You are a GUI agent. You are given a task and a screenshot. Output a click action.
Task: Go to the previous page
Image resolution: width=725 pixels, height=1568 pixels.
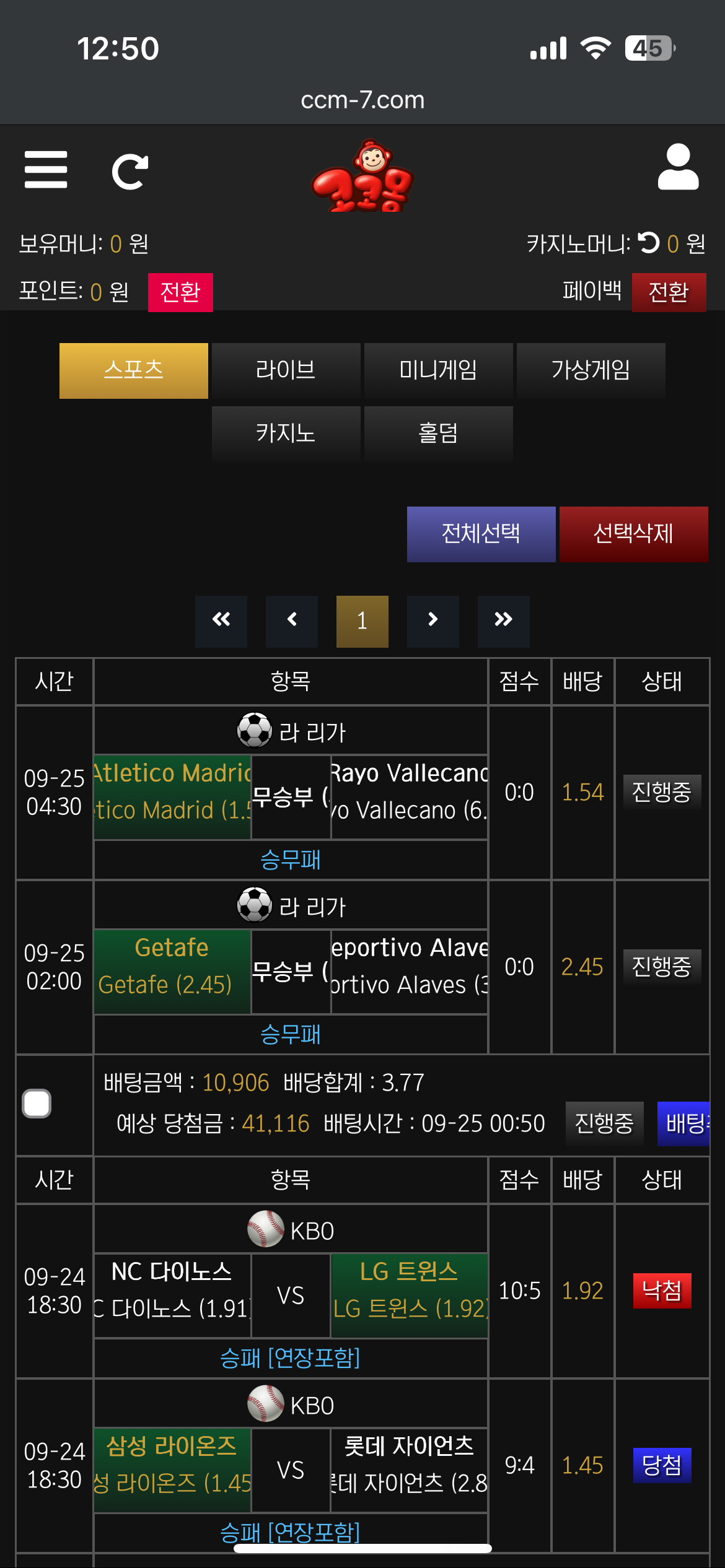pyautogui.click(x=292, y=621)
